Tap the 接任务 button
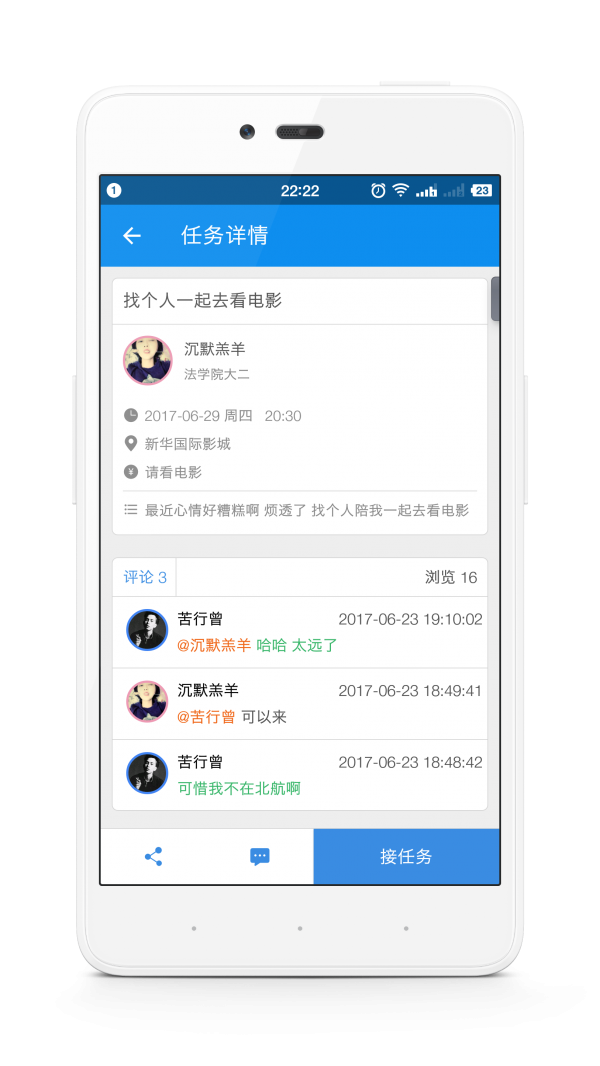The image size is (600, 1066). tap(406, 857)
